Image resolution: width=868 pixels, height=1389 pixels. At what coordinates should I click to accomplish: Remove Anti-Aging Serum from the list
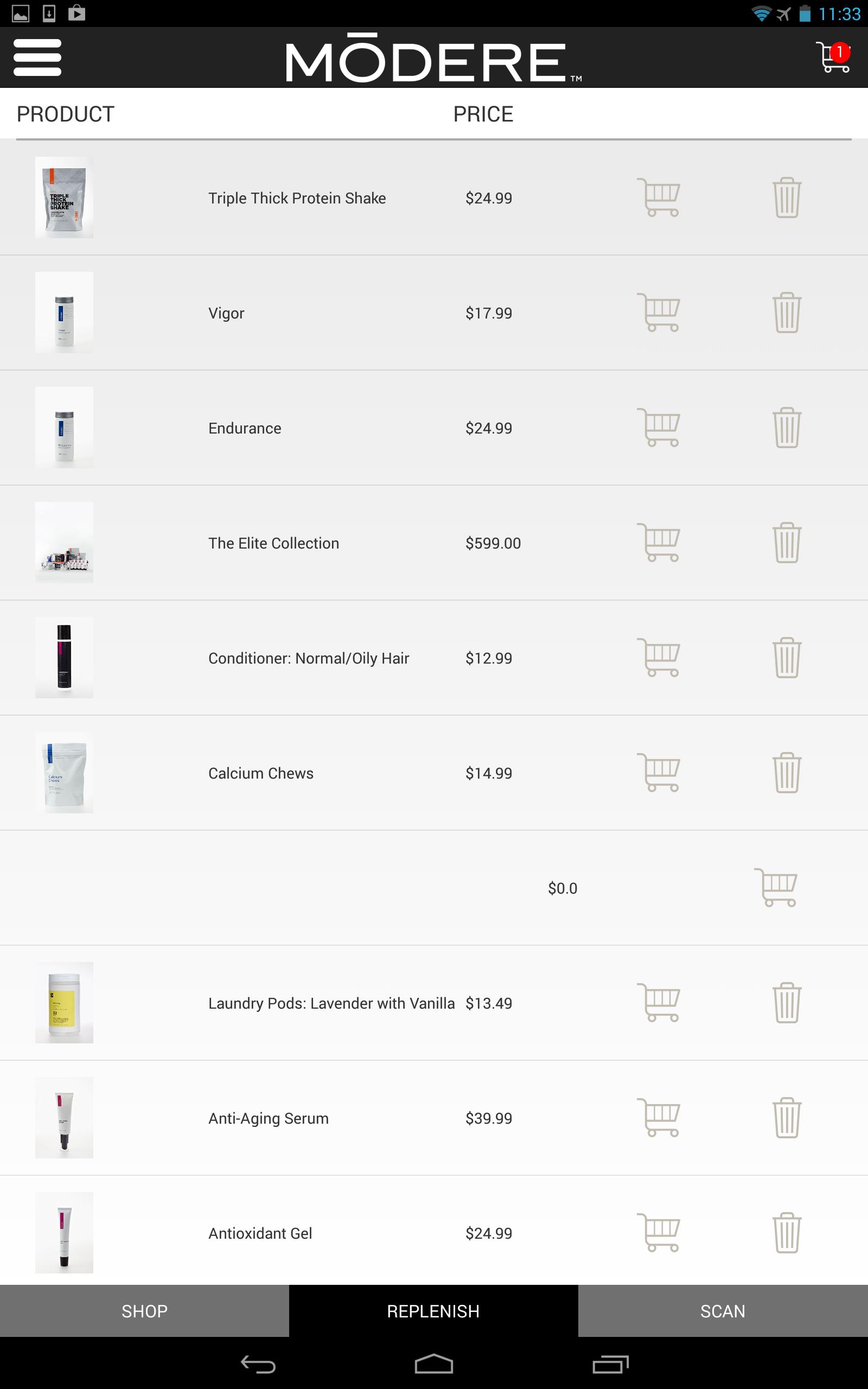(786, 1118)
